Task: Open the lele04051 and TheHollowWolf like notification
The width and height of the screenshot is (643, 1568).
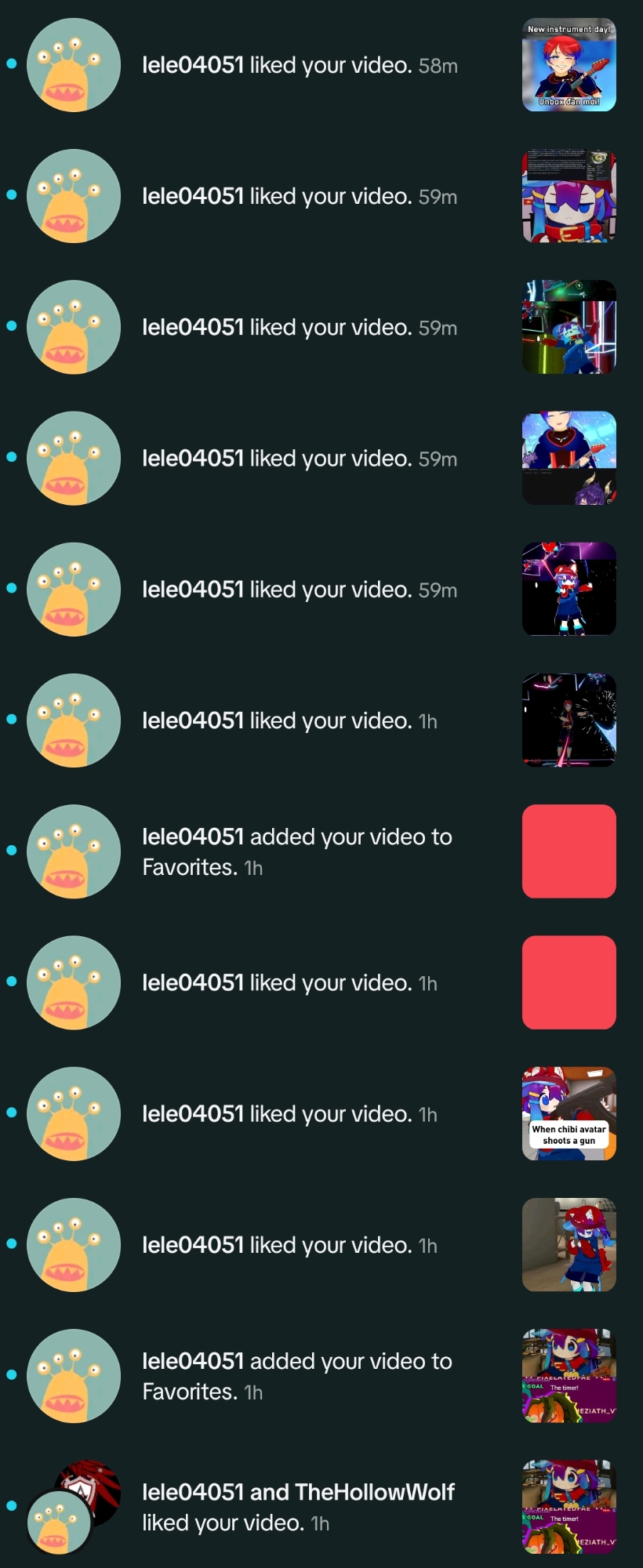Action: pos(298,1507)
